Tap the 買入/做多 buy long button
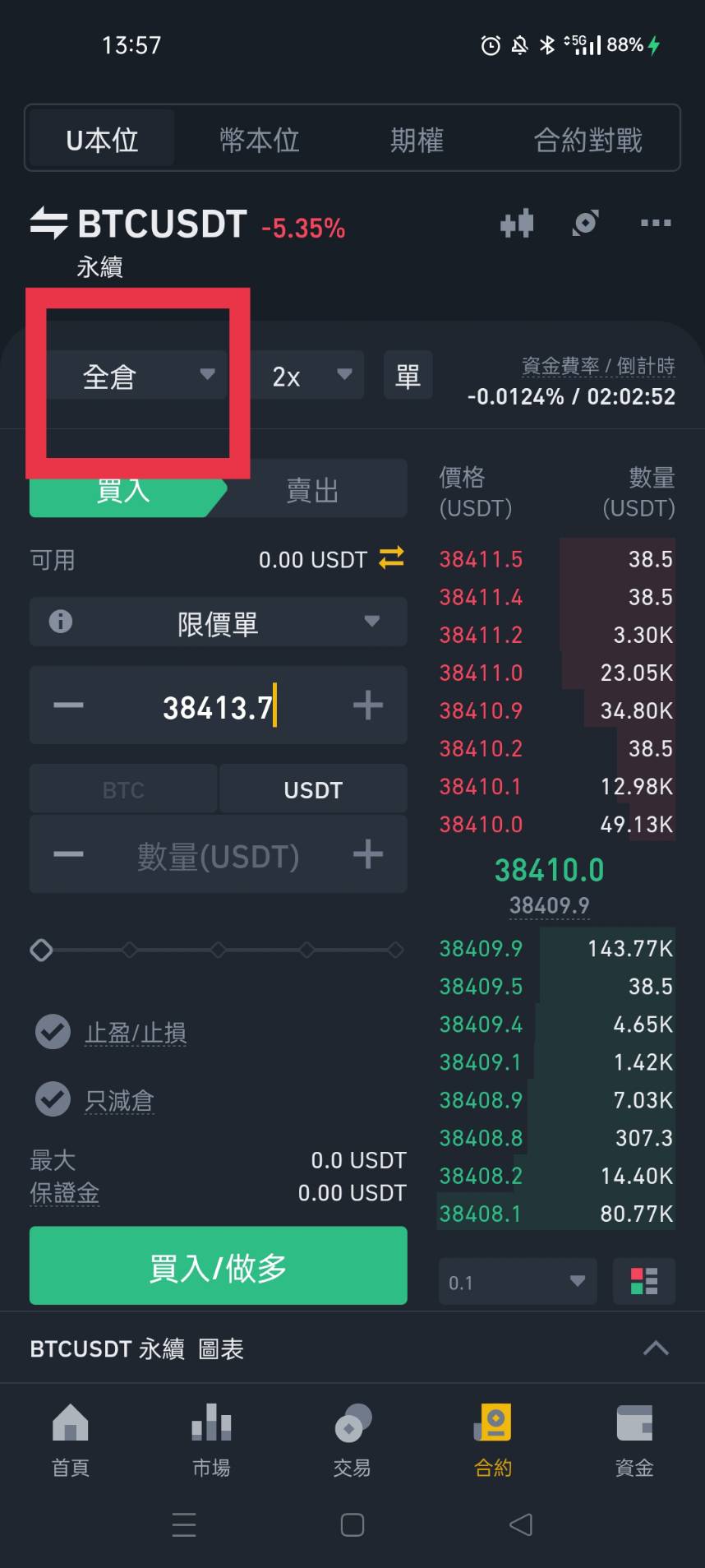Viewport: 705px width, 1568px height. coord(219,1266)
